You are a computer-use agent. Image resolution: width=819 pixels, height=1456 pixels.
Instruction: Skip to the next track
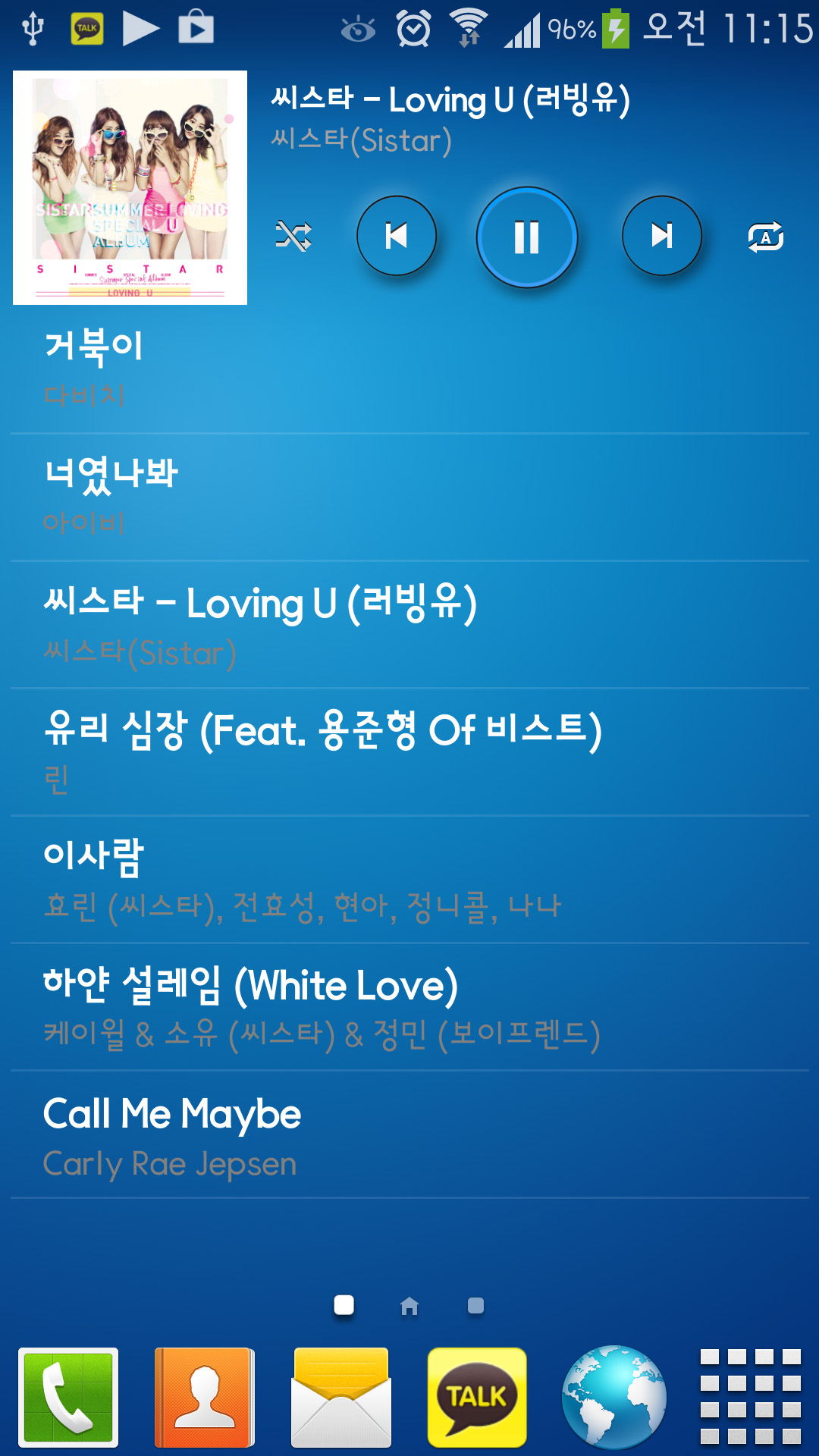coord(661,236)
